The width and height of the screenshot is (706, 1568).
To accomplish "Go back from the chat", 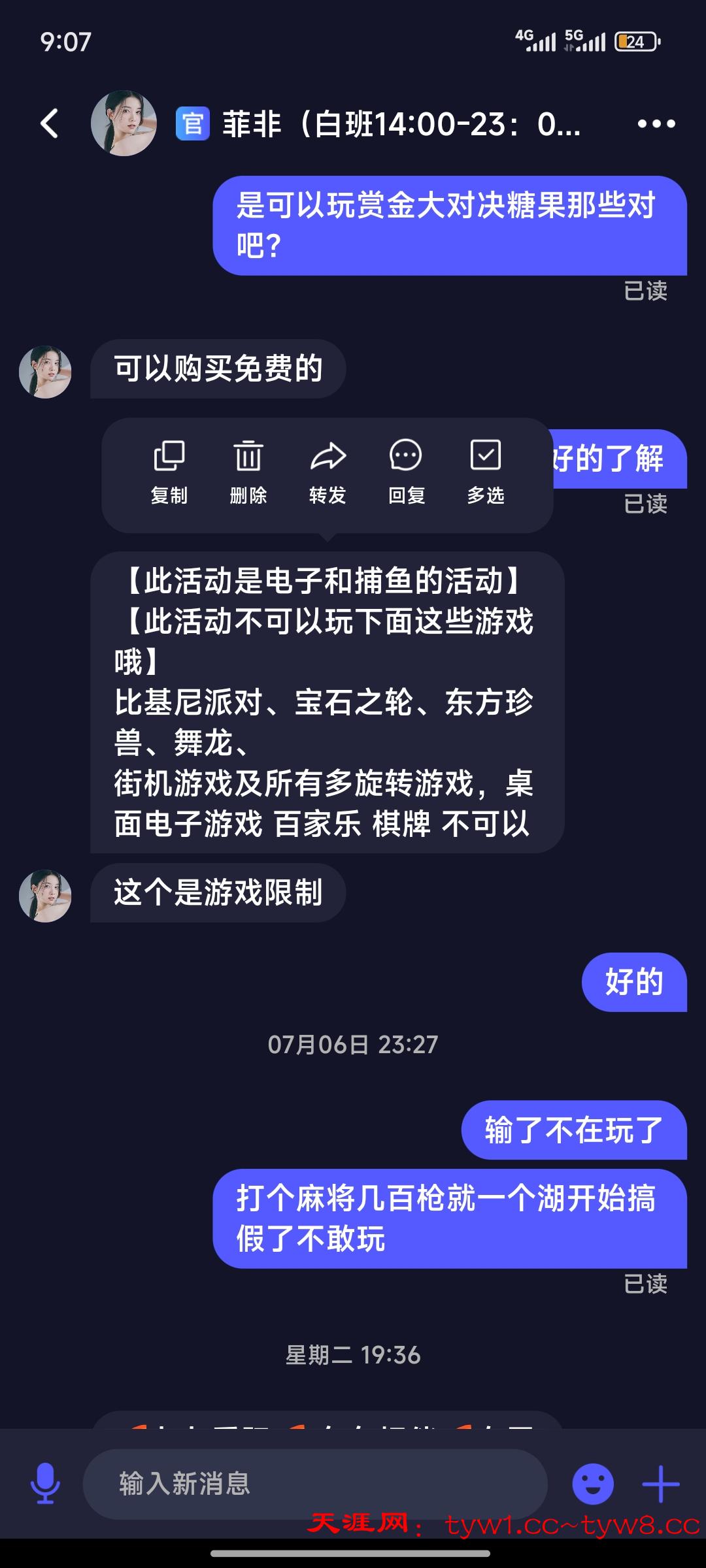I will click(x=50, y=123).
